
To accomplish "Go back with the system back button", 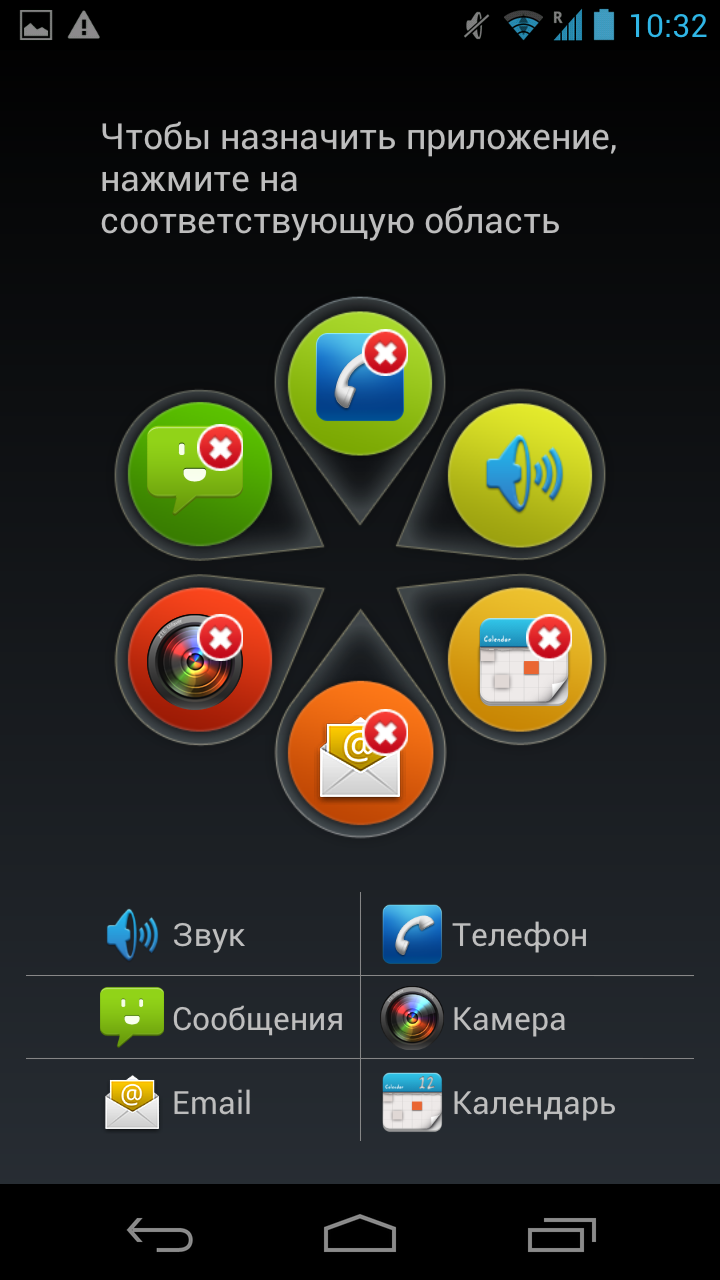I will coord(160,1234).
